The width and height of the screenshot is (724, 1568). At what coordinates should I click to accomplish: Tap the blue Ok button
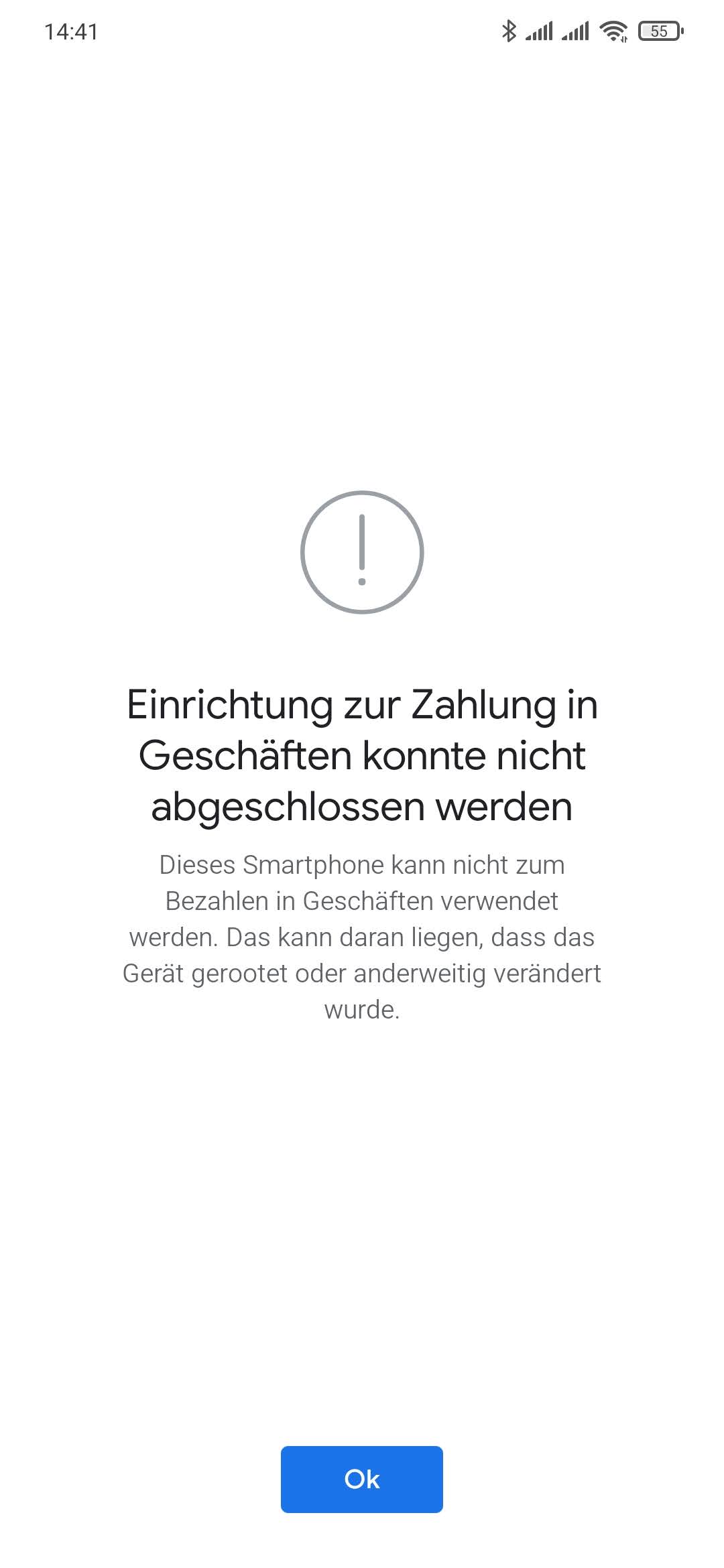point(362,1479)
